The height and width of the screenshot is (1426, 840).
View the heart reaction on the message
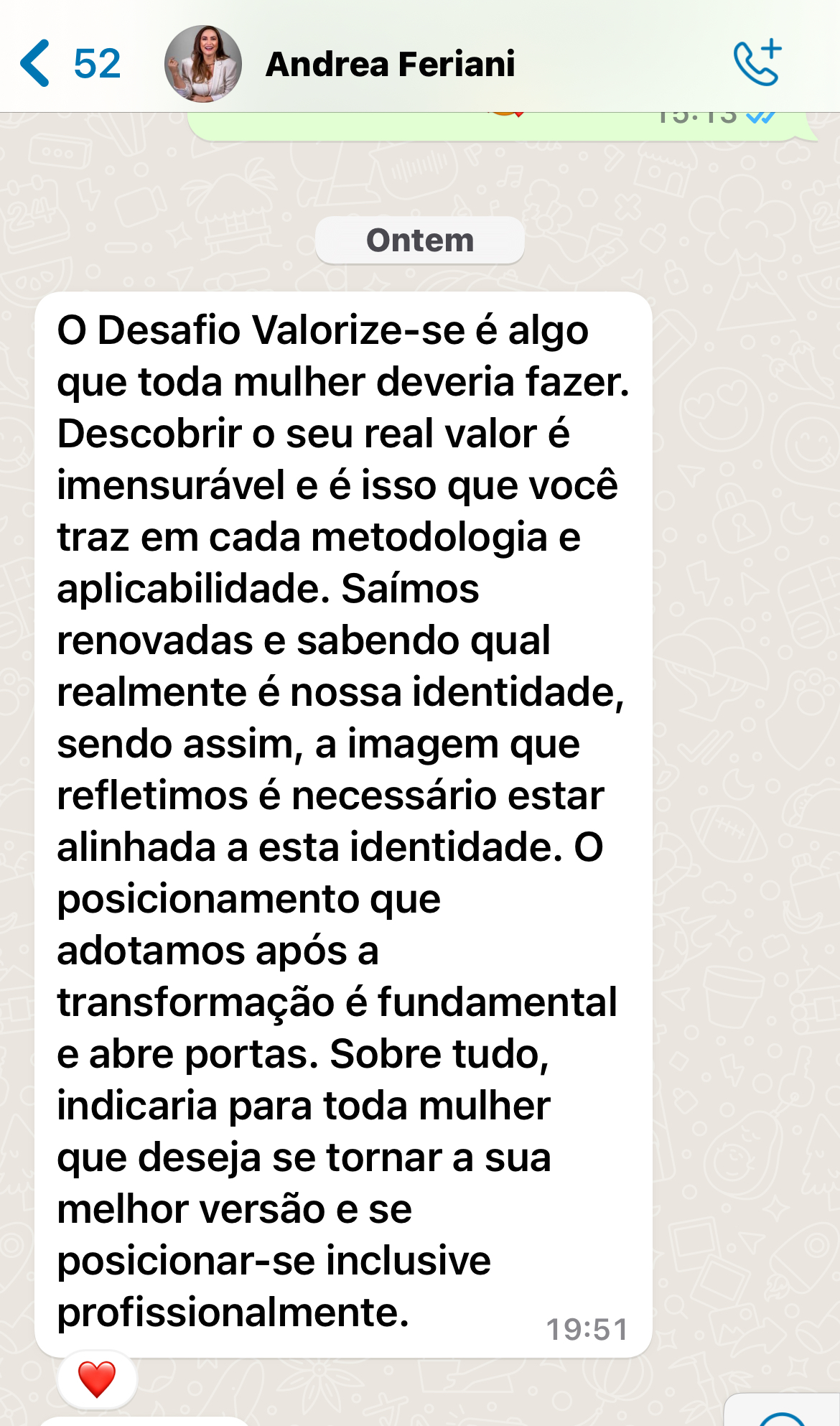coord(96,1379)
